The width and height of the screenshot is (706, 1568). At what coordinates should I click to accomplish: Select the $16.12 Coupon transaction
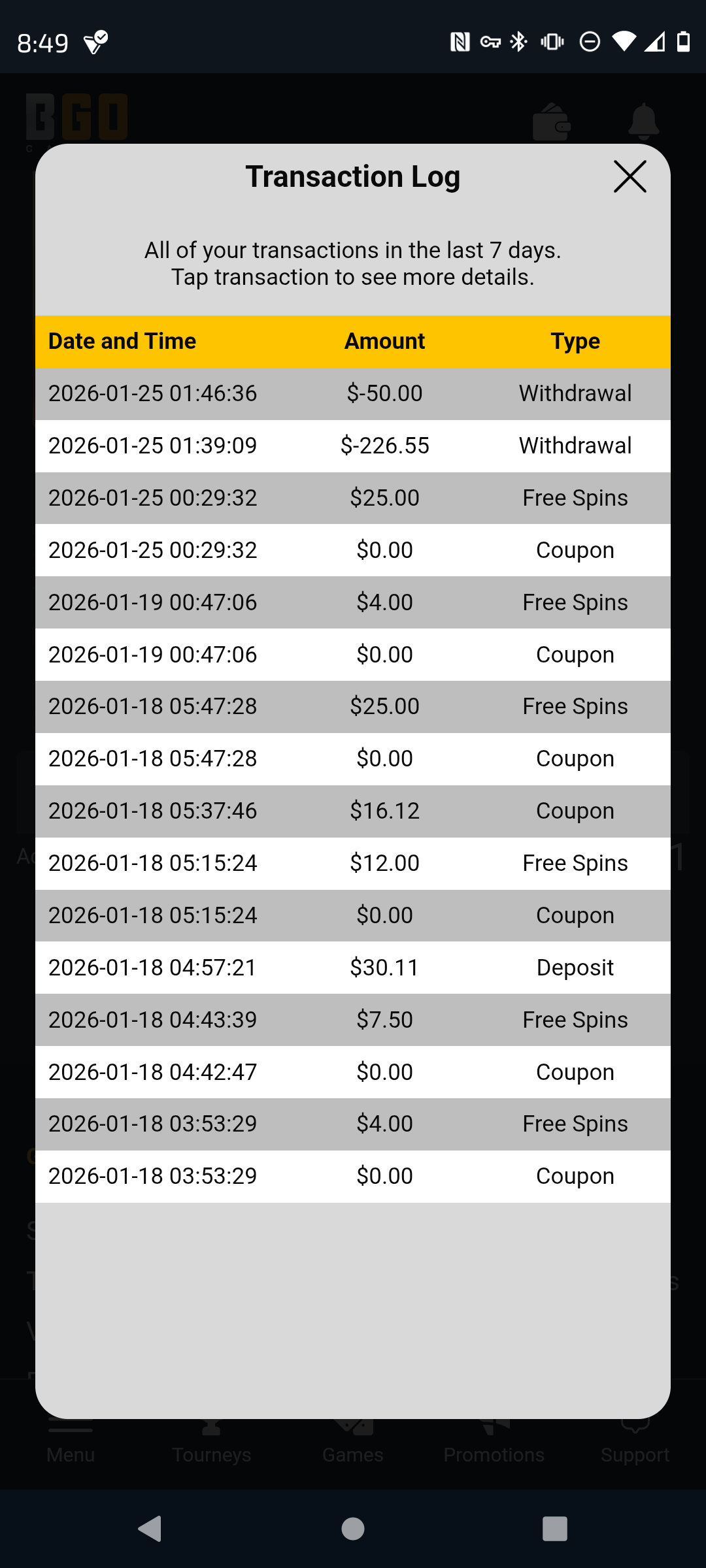tap(353, 811)
